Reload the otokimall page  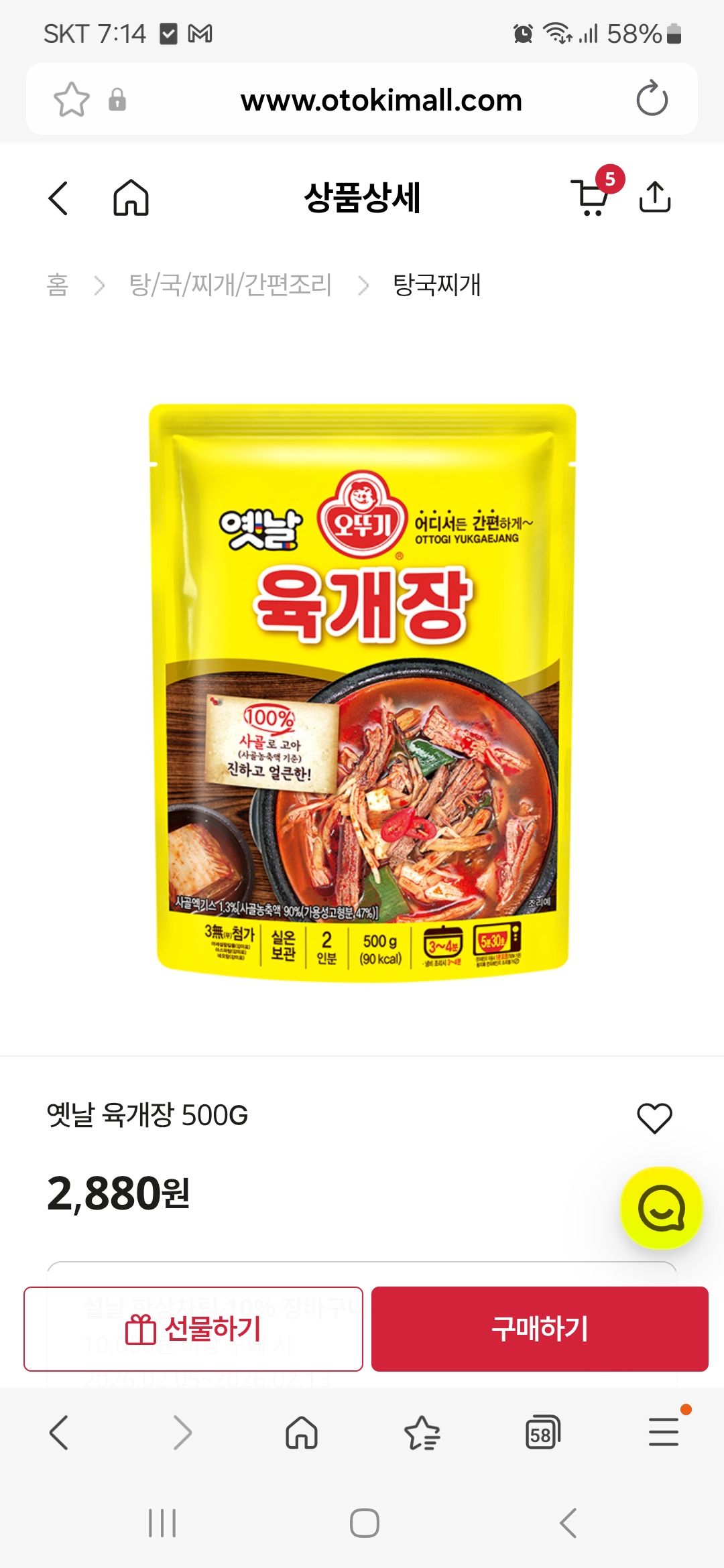[x=652, y=99]
